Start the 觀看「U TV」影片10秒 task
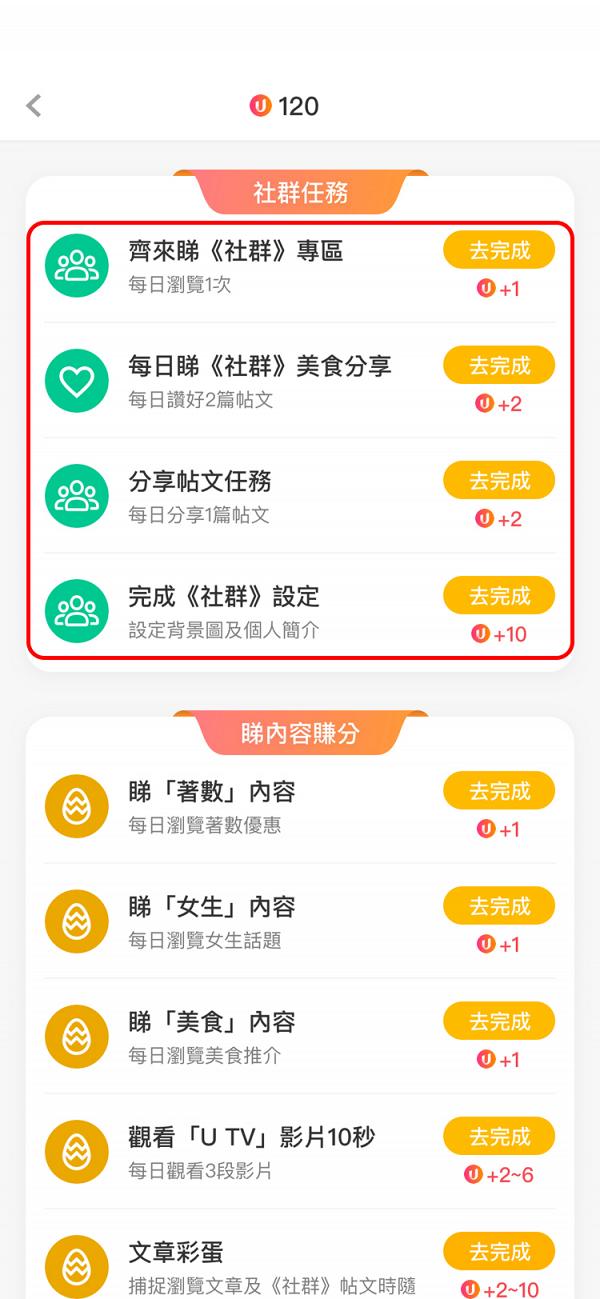 [x=499, y=1135]
